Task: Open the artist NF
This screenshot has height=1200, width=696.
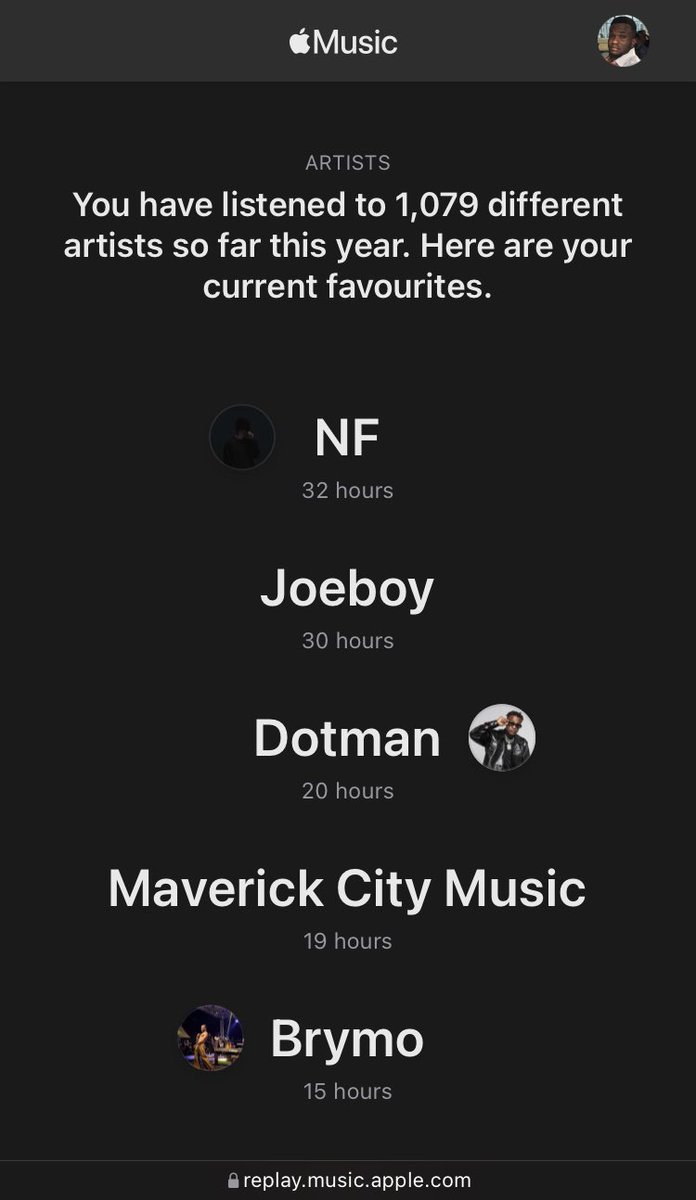Action: (x=347, y=438)
